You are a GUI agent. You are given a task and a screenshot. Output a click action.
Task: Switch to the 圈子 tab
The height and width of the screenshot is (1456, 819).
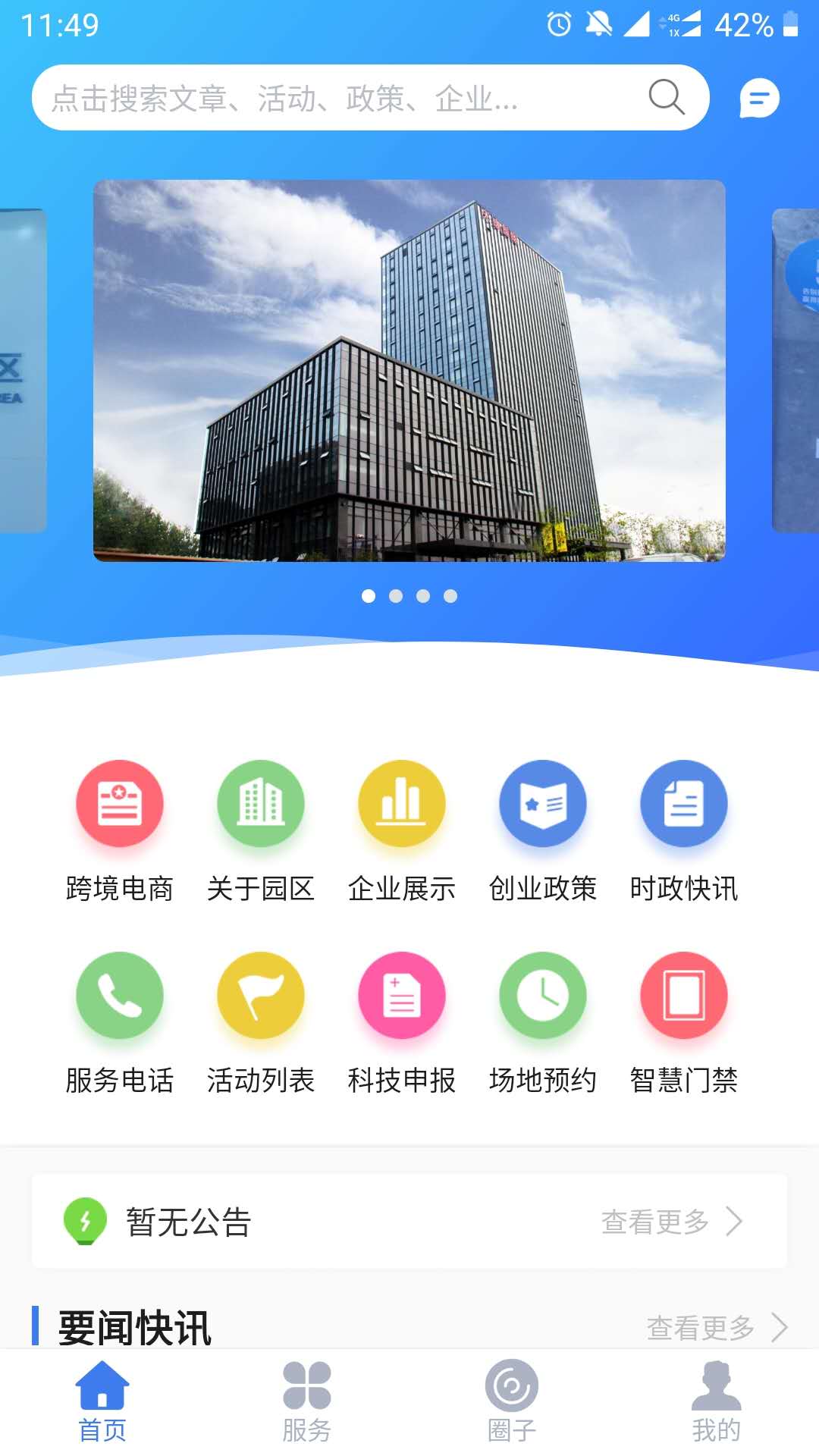(x=512, y=1401)
